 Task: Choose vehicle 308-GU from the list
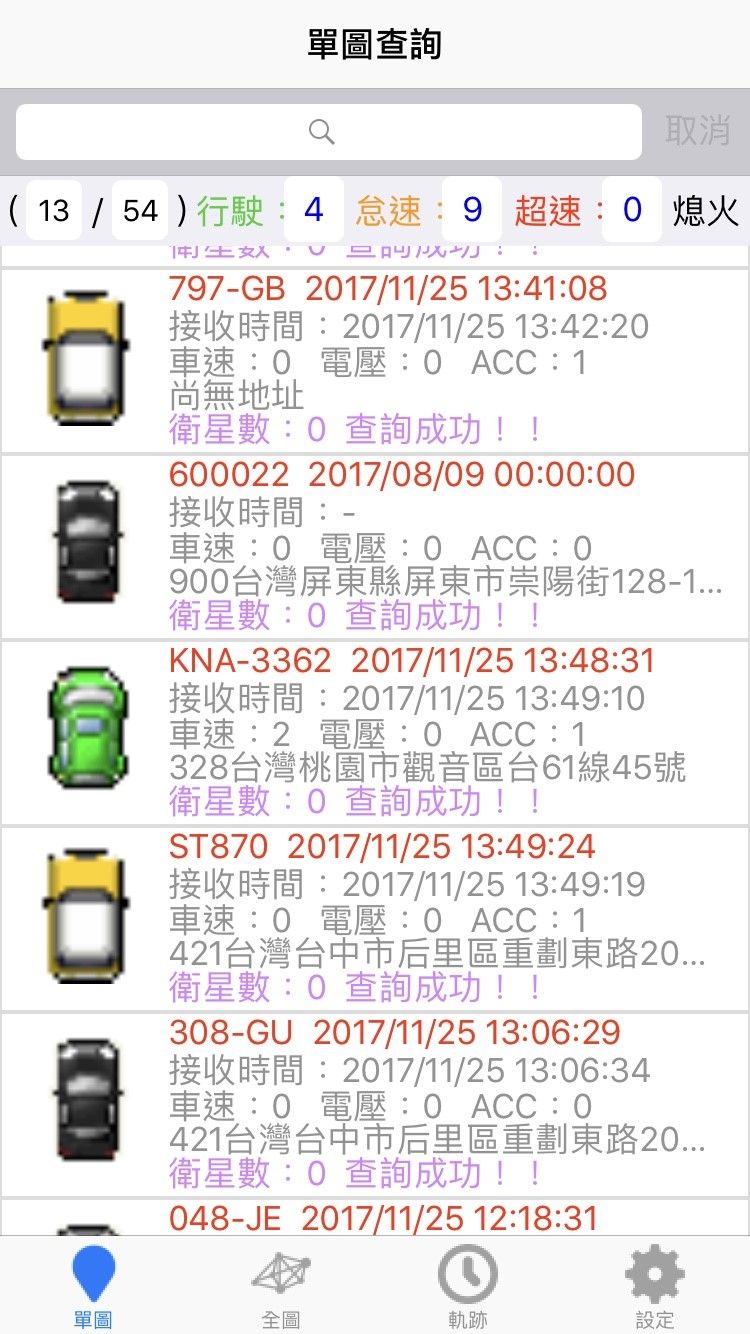point(375,1104)
